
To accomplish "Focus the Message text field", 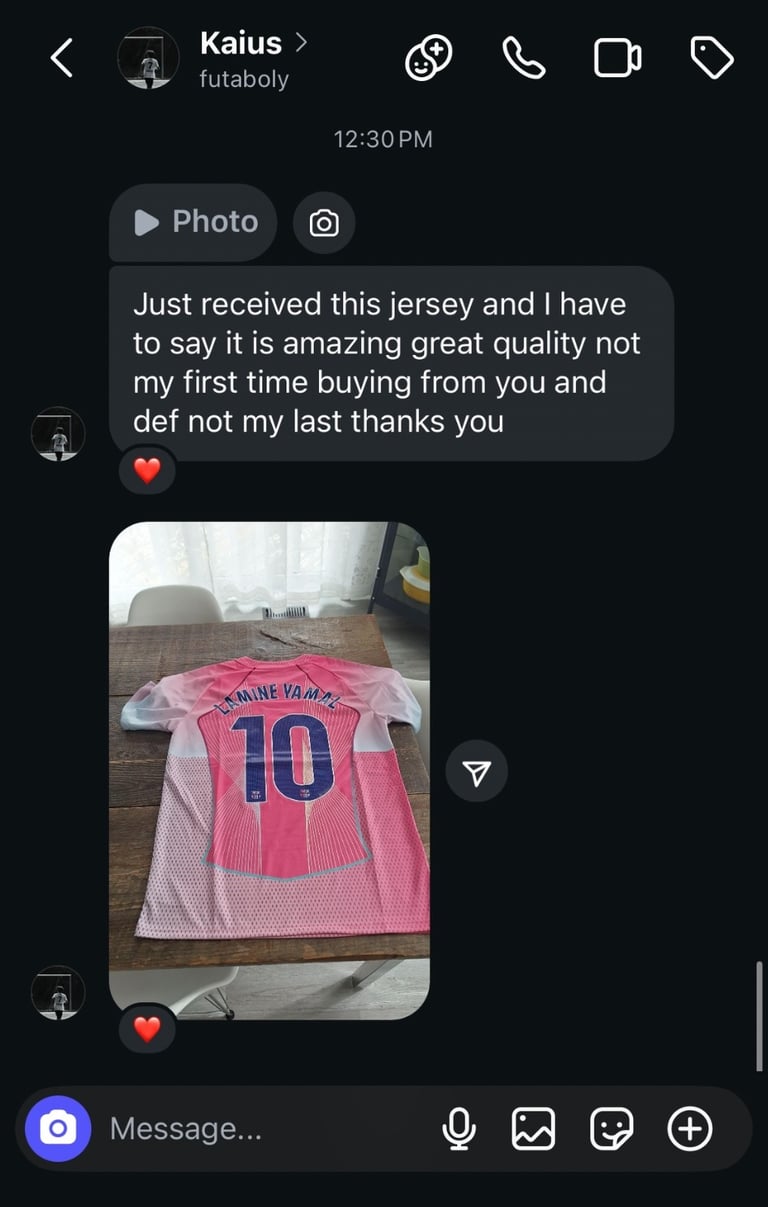I will click(260, 1129).
